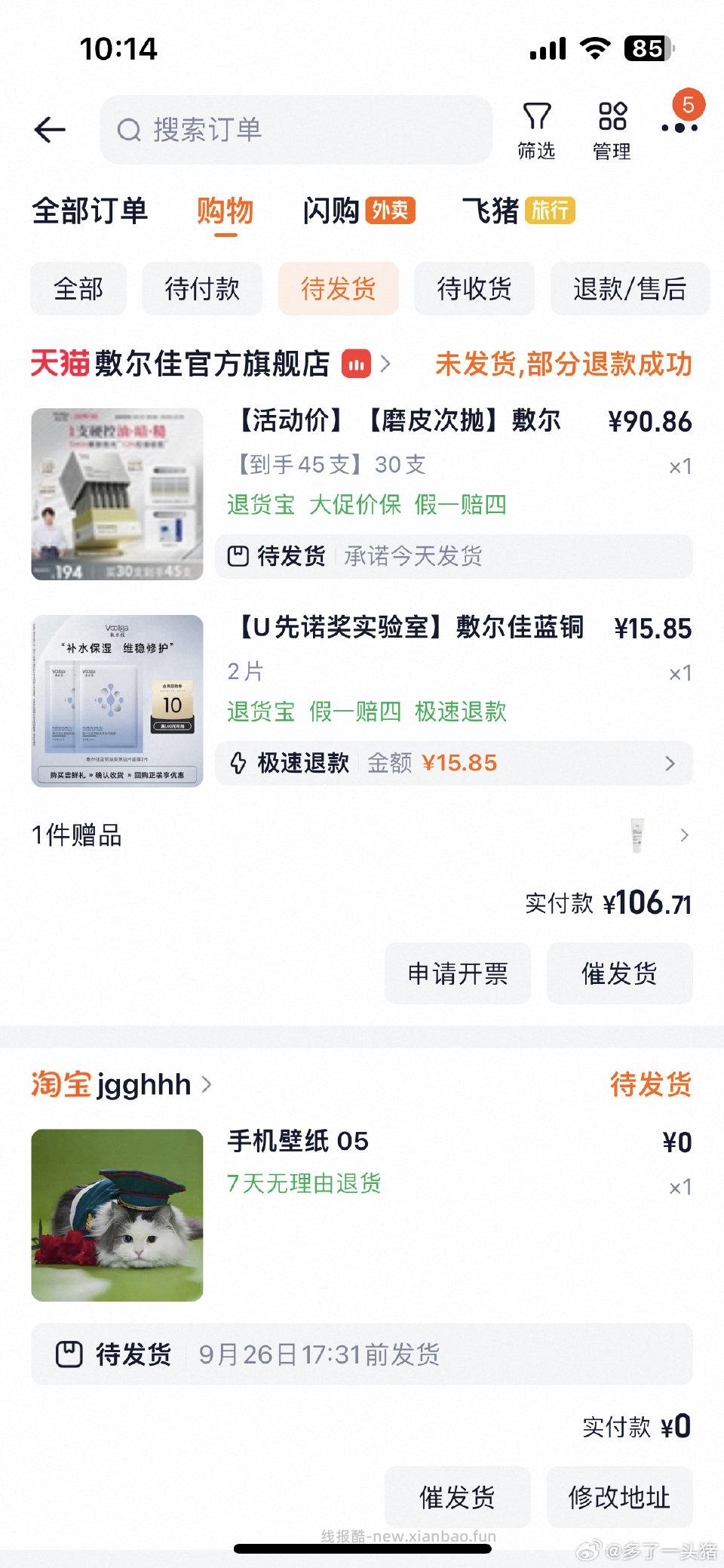Viewport: 724px width, 1568px height.
Task: Tap the 待发货 status icon on first order
Action: pos(239,556)
